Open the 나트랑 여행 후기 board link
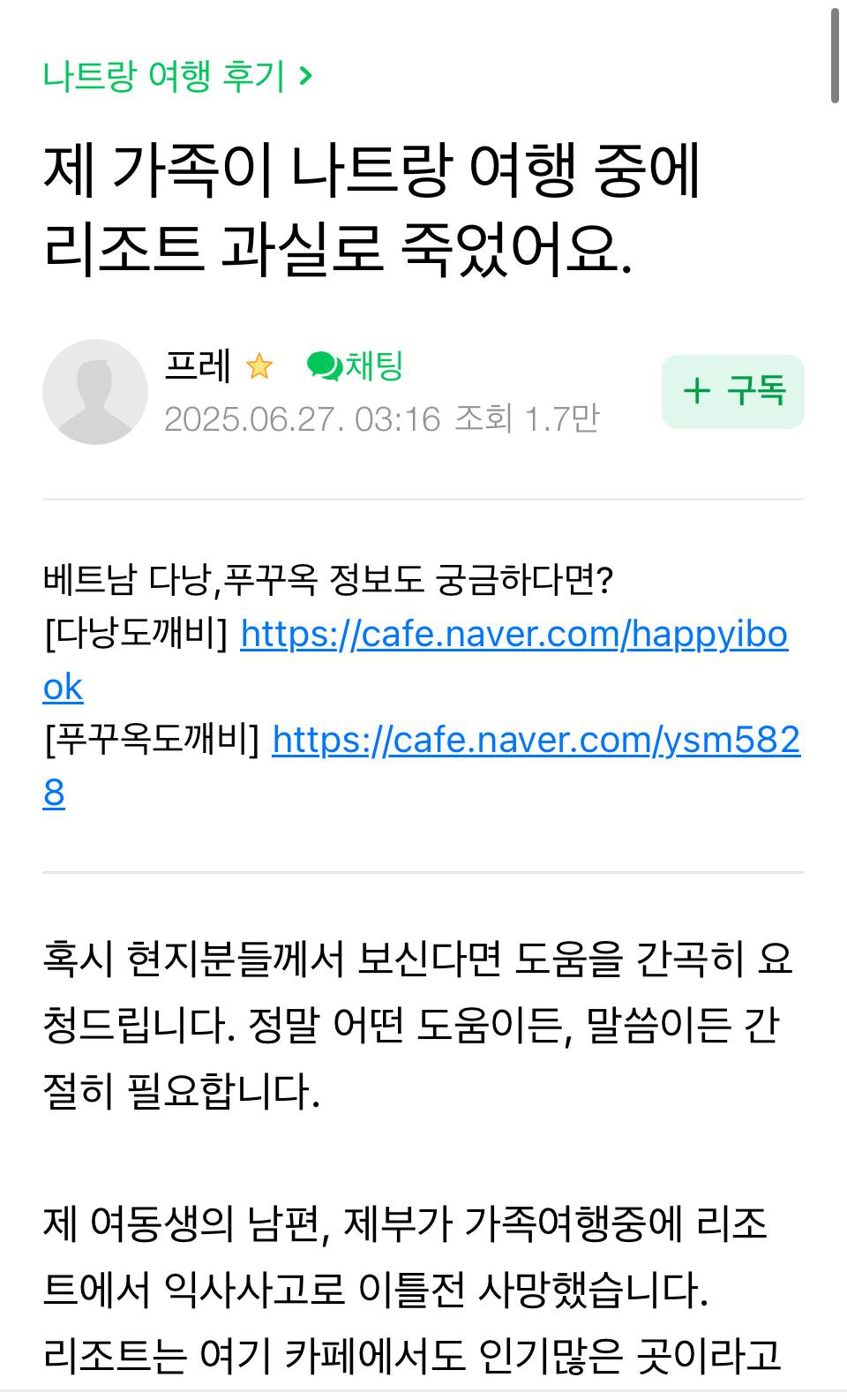 [x=176, y=76]
